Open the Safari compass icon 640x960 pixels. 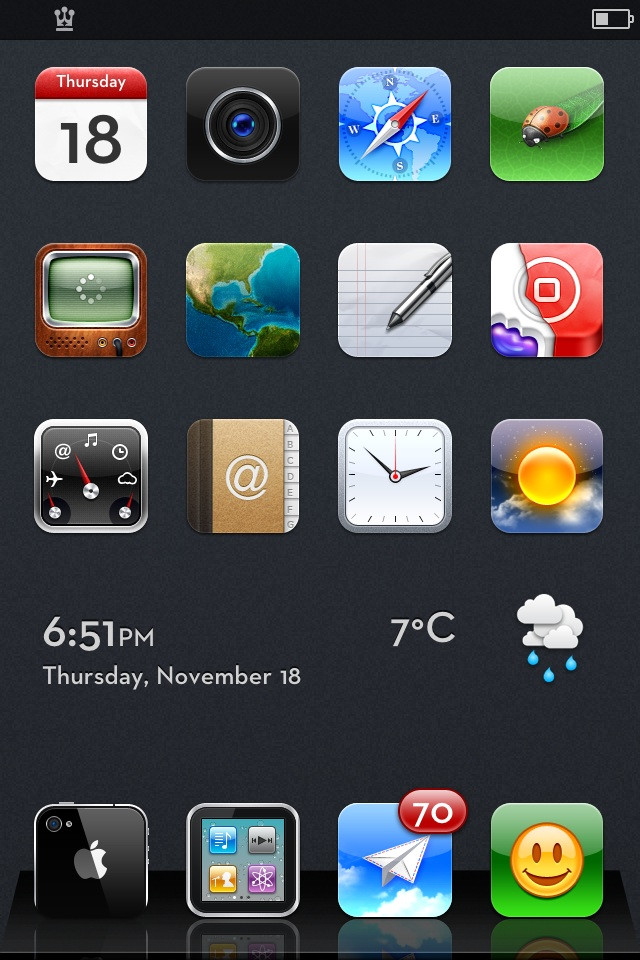(x=395, y=124)
